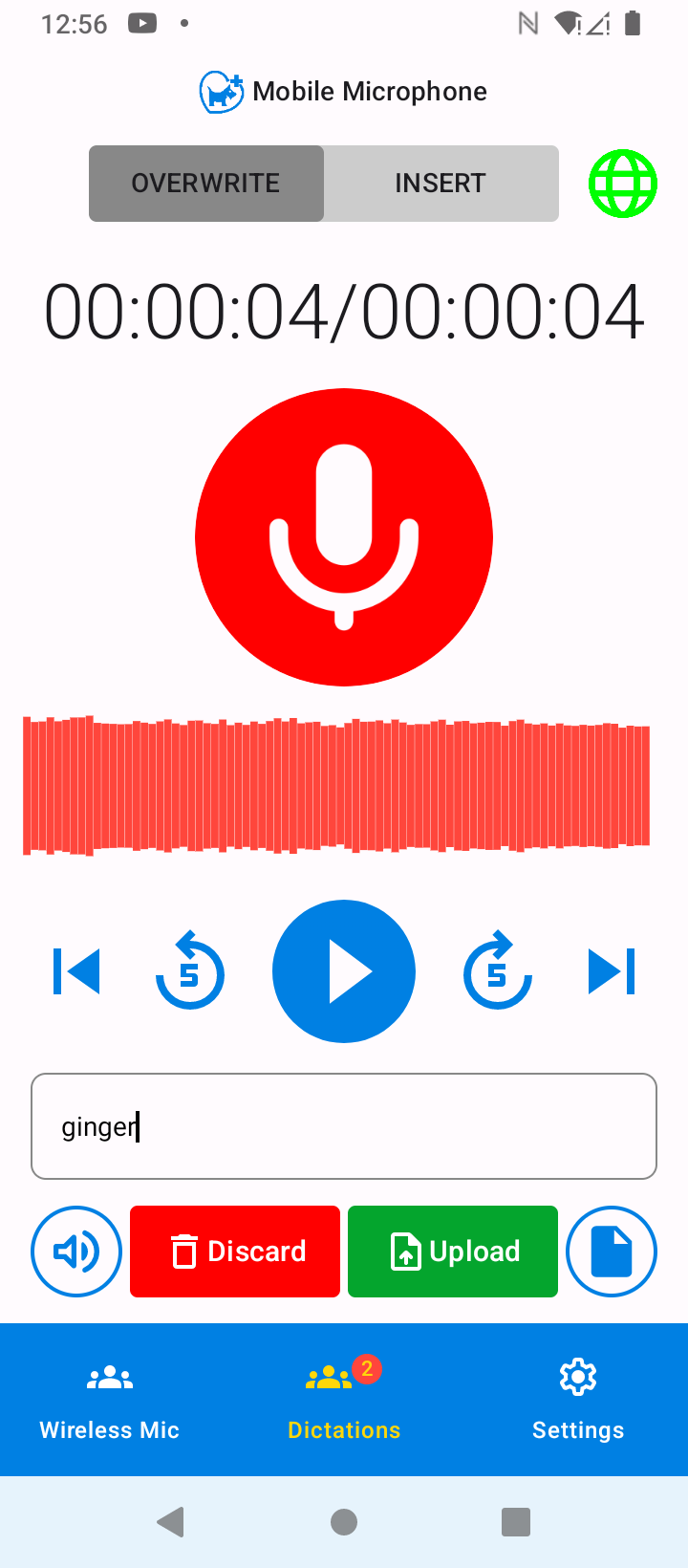Skip forward 5 seconds
Viewport: 688px width, 1568px height.
[x=497, y=971]
